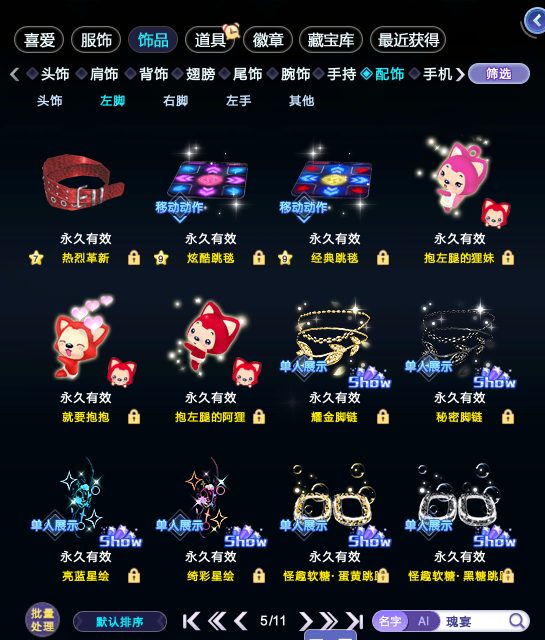Switch to the 服饰 tab
The image size is (545, 640).
96,40
